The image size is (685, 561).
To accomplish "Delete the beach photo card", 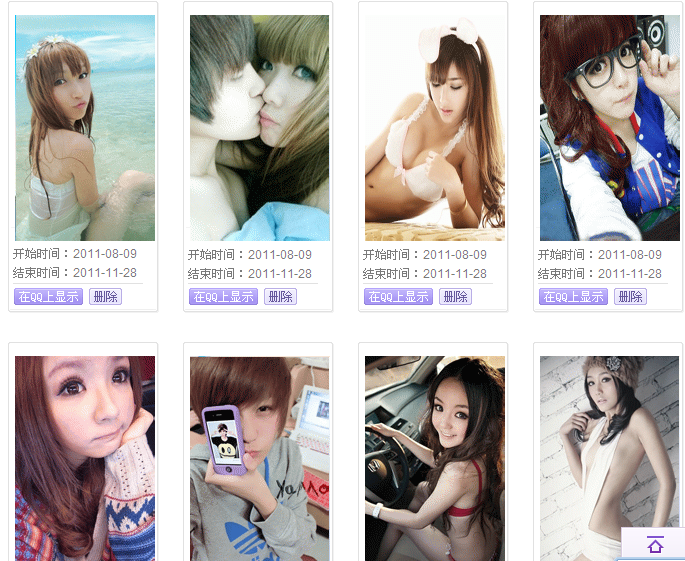I will [x=105, y=297].
